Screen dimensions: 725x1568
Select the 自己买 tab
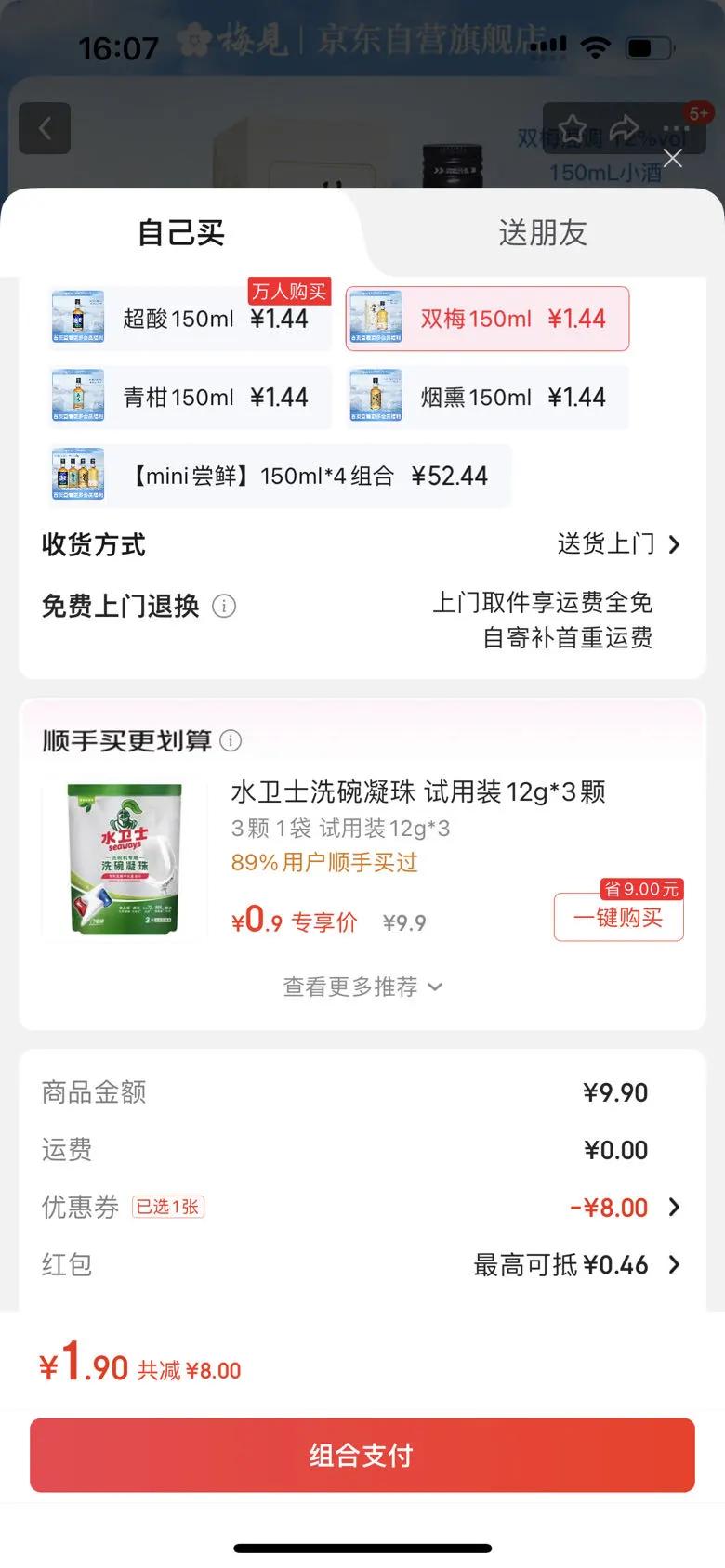(181, 233)
